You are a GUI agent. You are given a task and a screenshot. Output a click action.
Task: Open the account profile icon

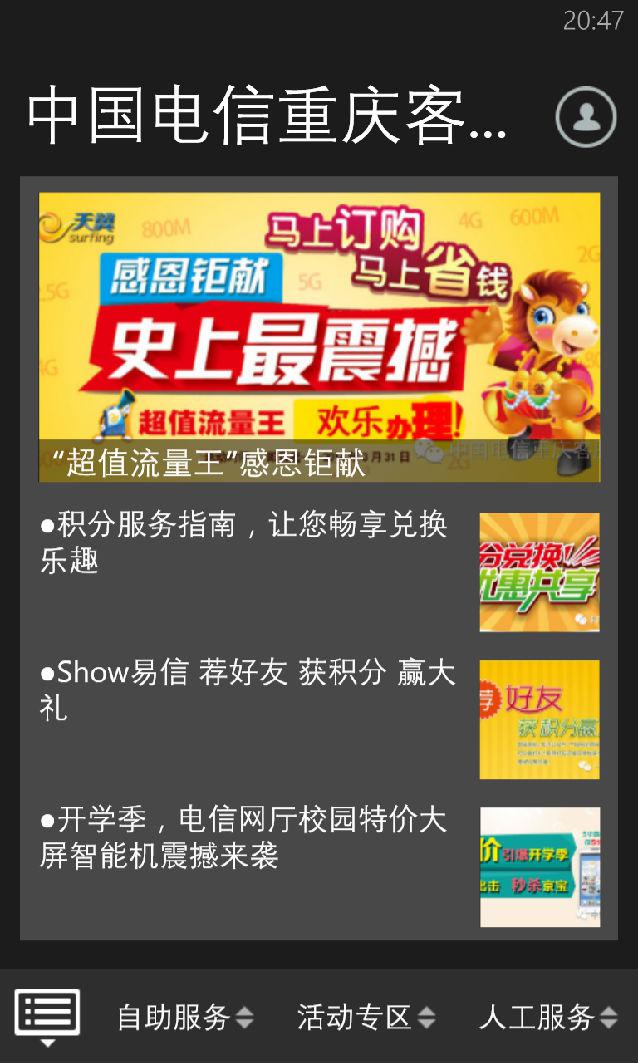(585, 117)
